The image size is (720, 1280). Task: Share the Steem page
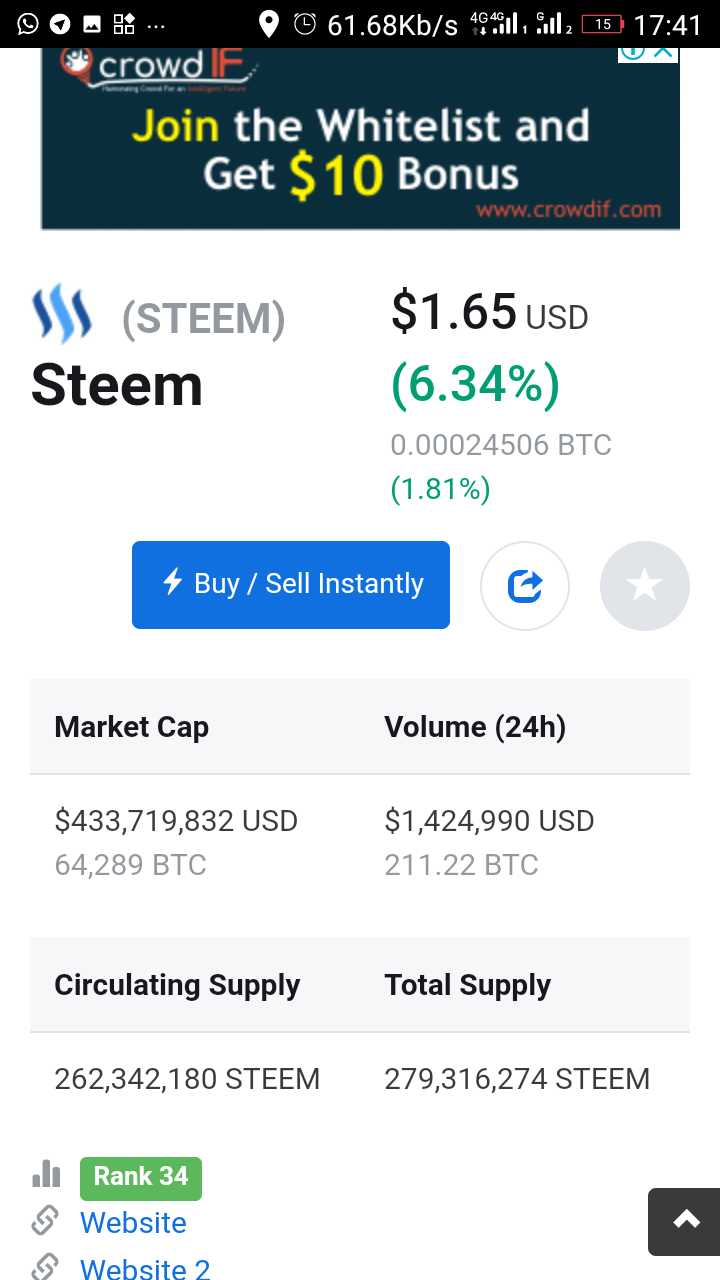[x=525, y=586]
